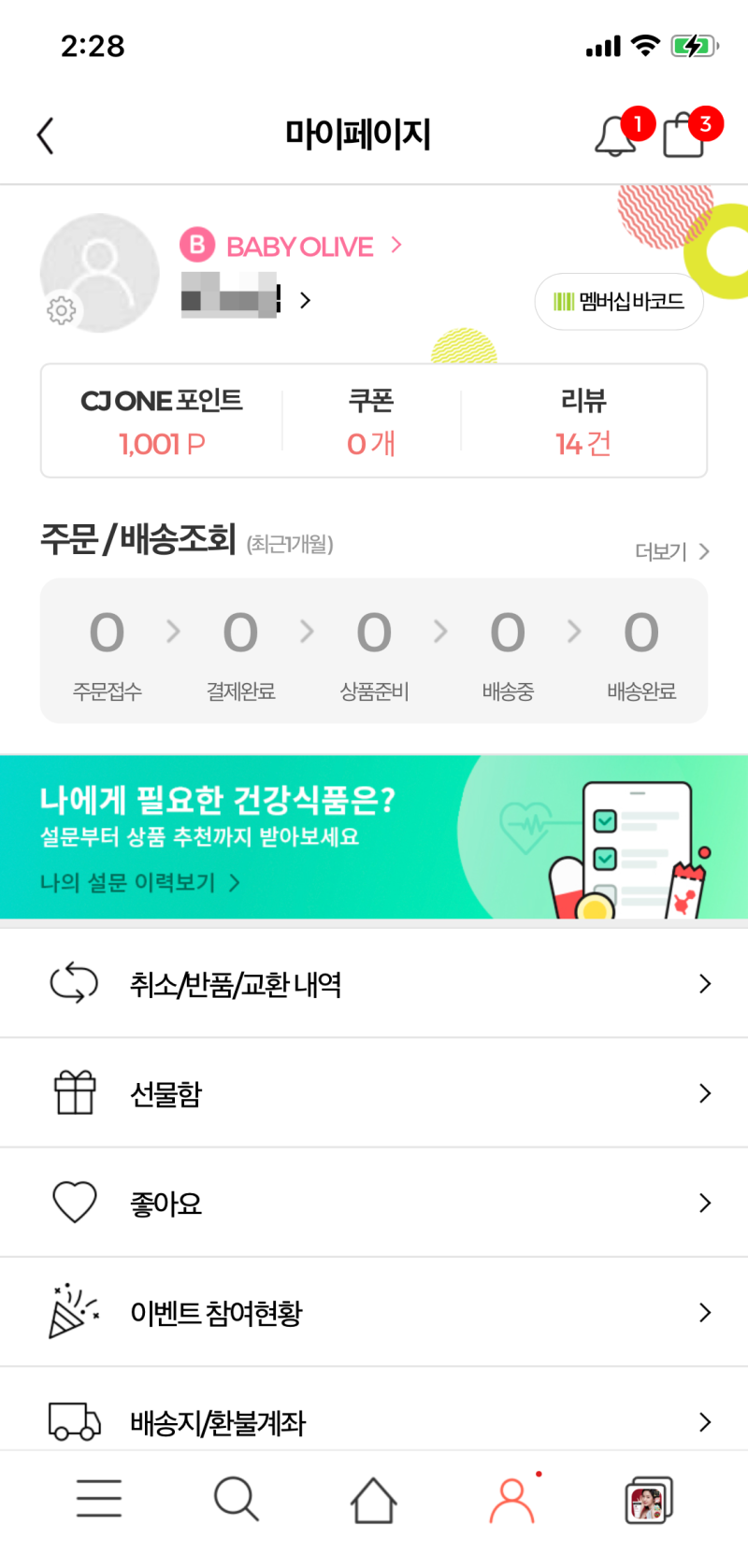Open My Page via the person icon

(511, 1499)
